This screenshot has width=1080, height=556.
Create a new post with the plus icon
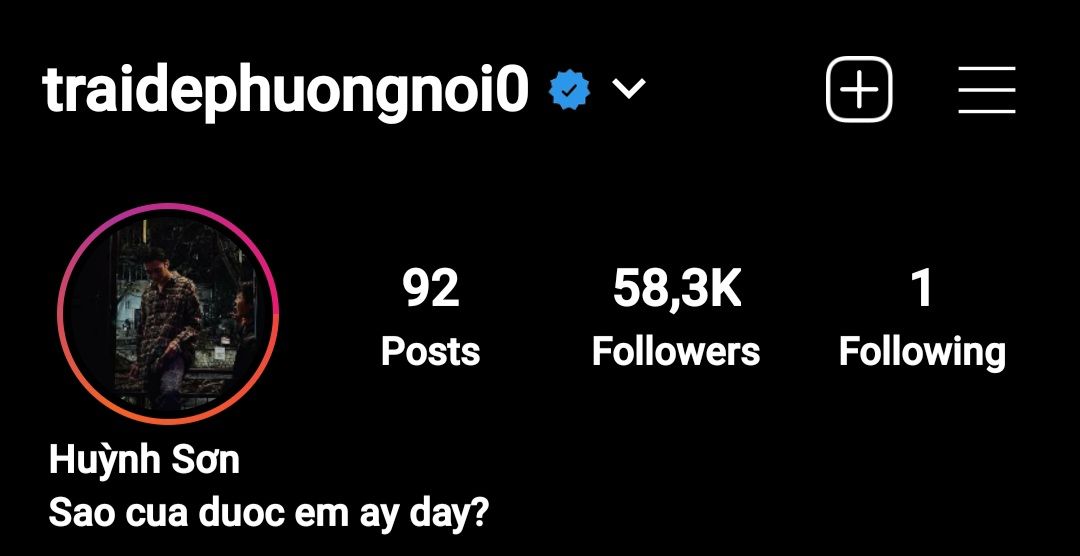tap(858, 90)
